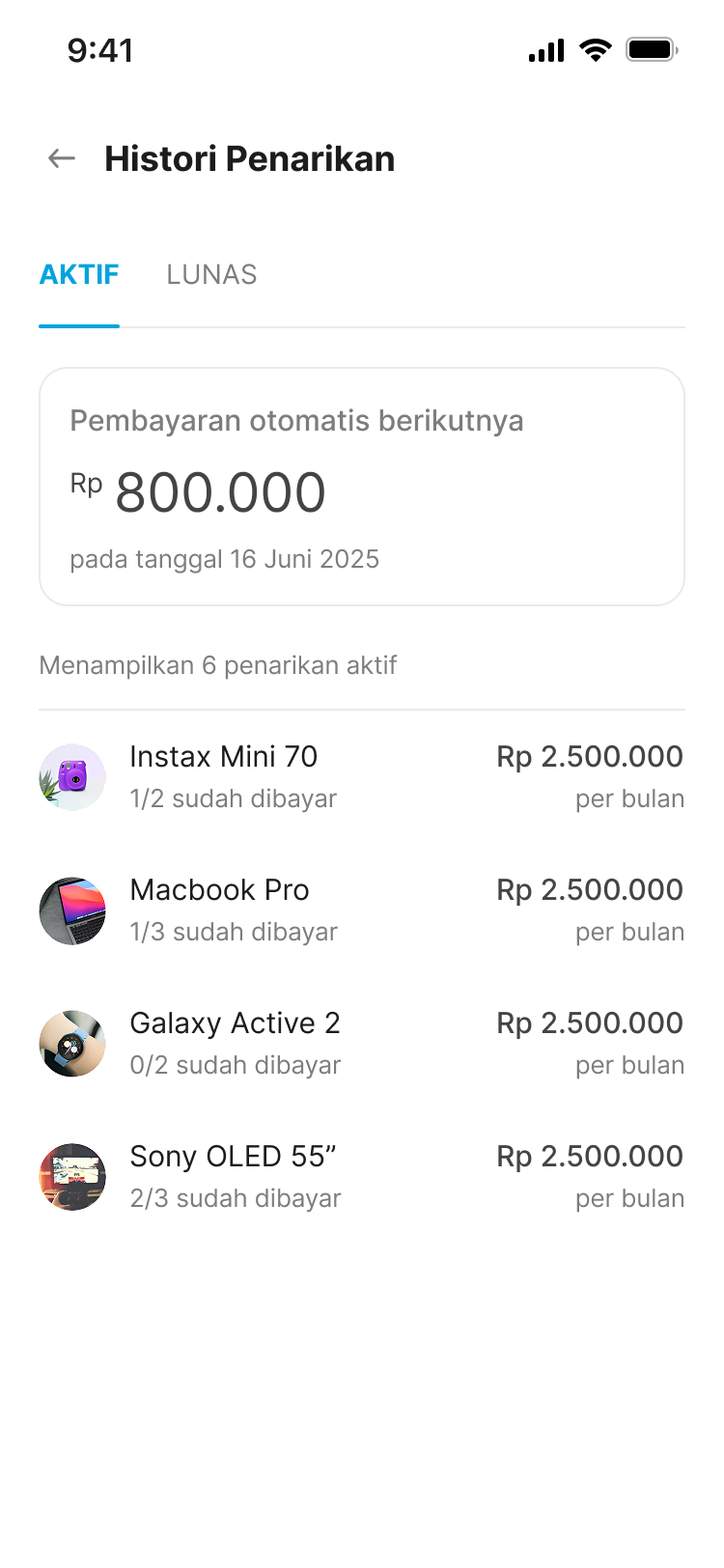Tap the Galaxy Active 2 watch thumbnail
The height and width of the screenshot is (1568, 724).
[71, 1043]
